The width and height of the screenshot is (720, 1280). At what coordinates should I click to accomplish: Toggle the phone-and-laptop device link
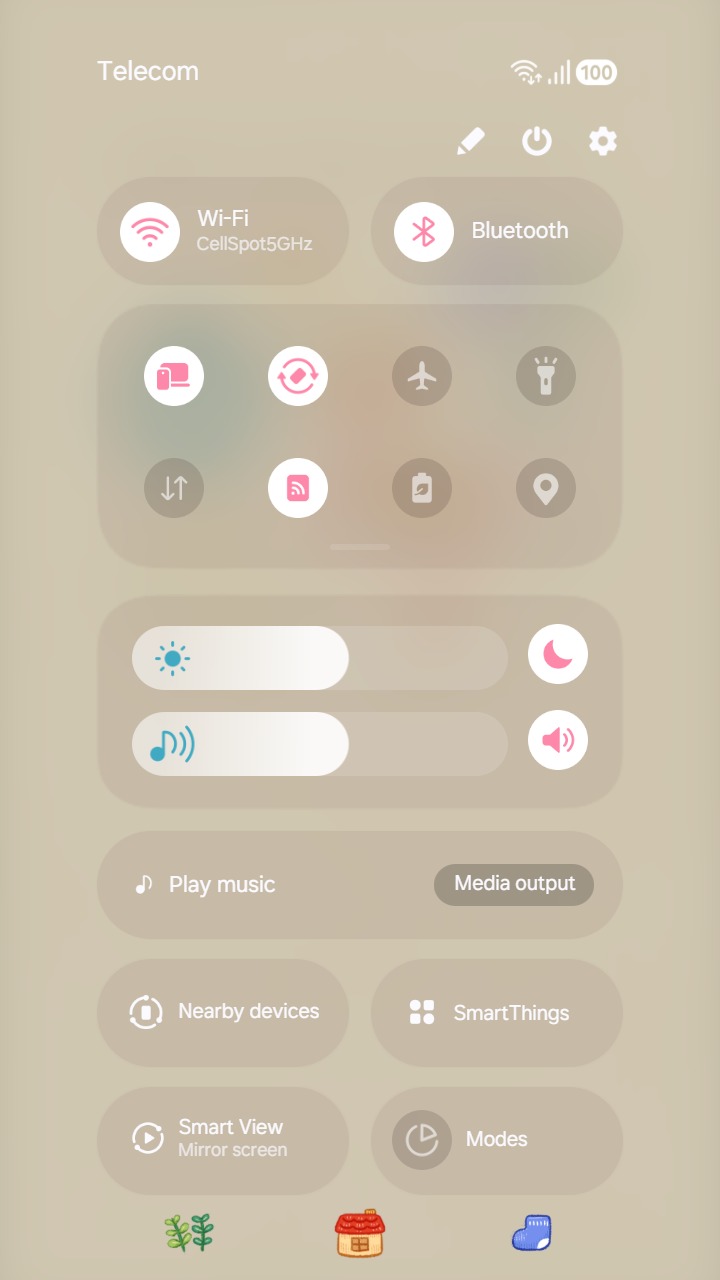(x=174, y=376)
